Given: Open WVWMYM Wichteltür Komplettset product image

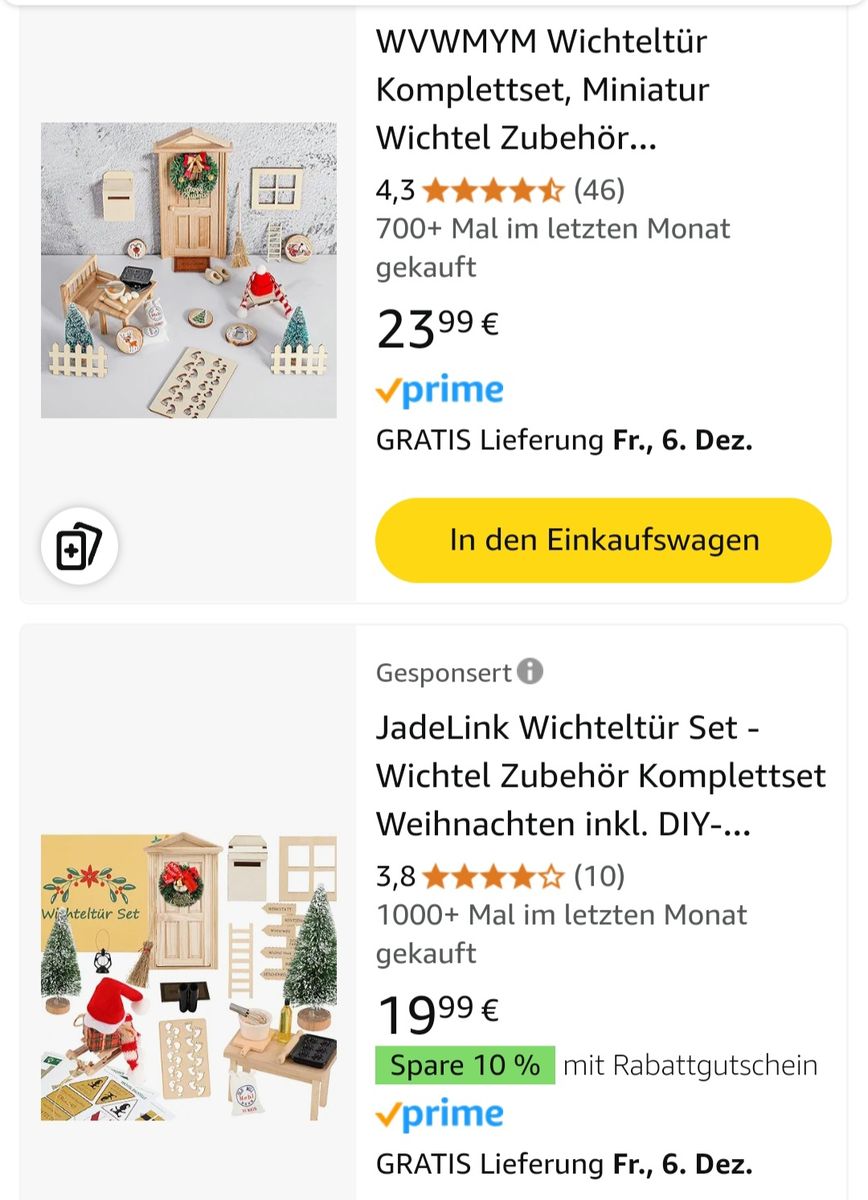Looking at the screenshot, I should point(188,270).
